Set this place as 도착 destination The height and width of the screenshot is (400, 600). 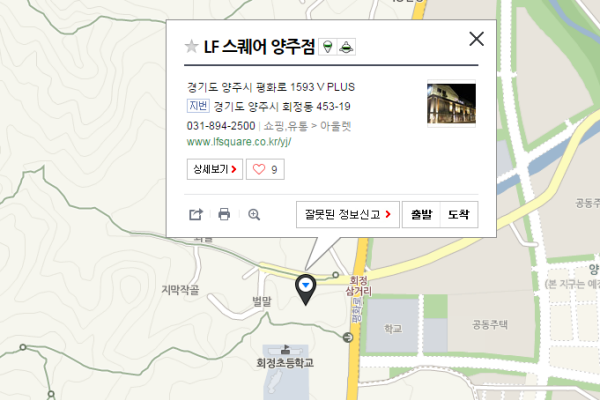(458, 214)
